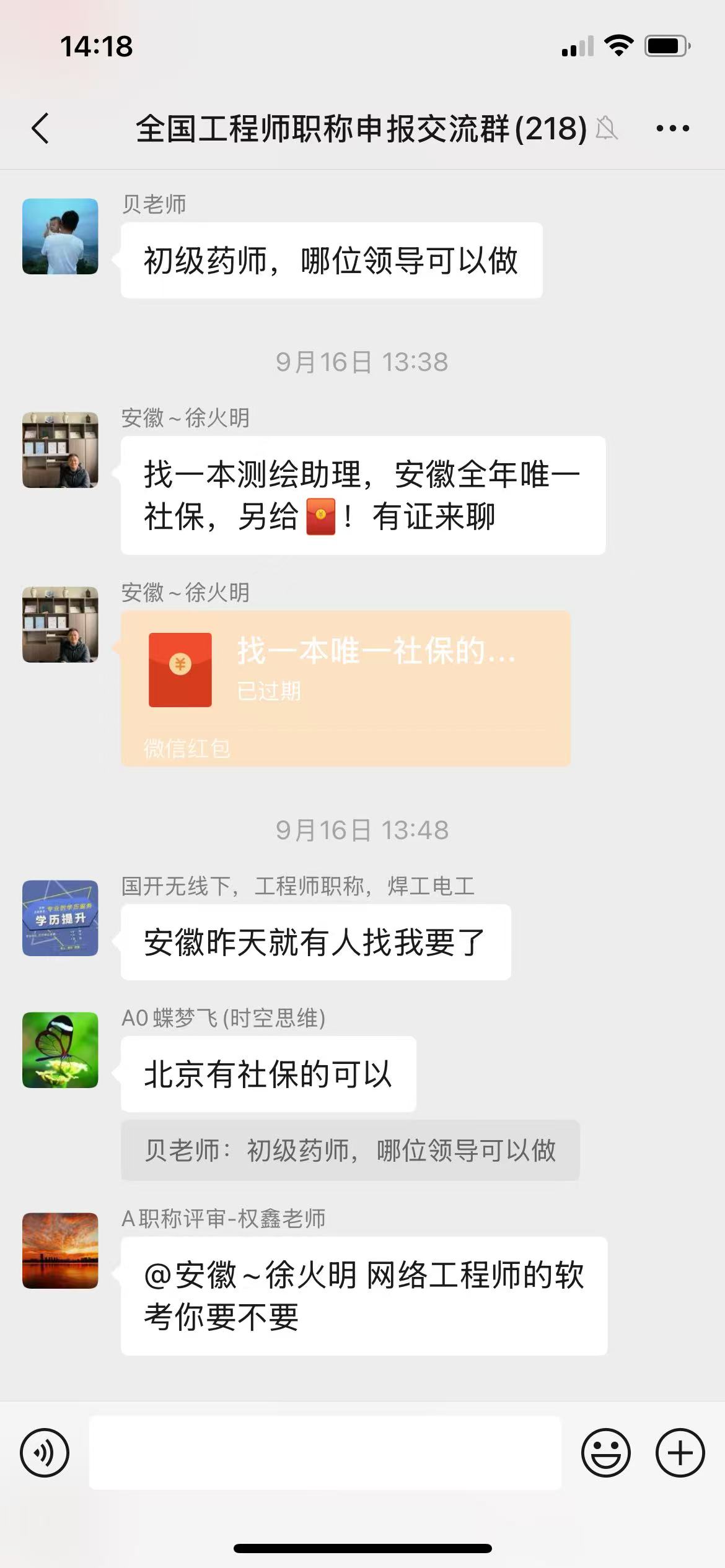The height and width of the screenshot is (1568, 725).
Task: Tap 安徽~徐火明's avatar beside the 测绘助理 message
Action: [60, 450]
